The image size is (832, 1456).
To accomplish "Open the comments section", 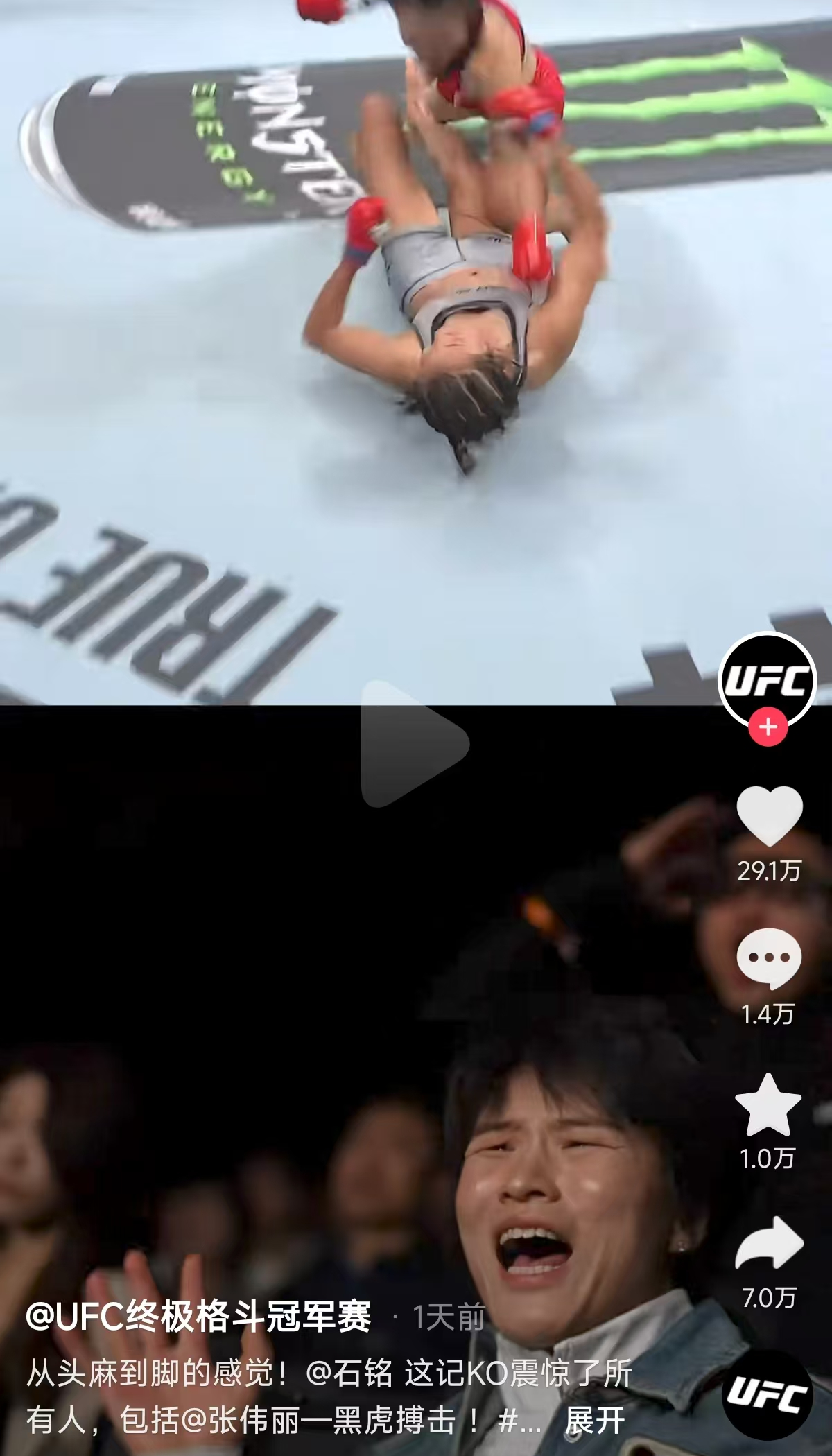I will [768, 960].
